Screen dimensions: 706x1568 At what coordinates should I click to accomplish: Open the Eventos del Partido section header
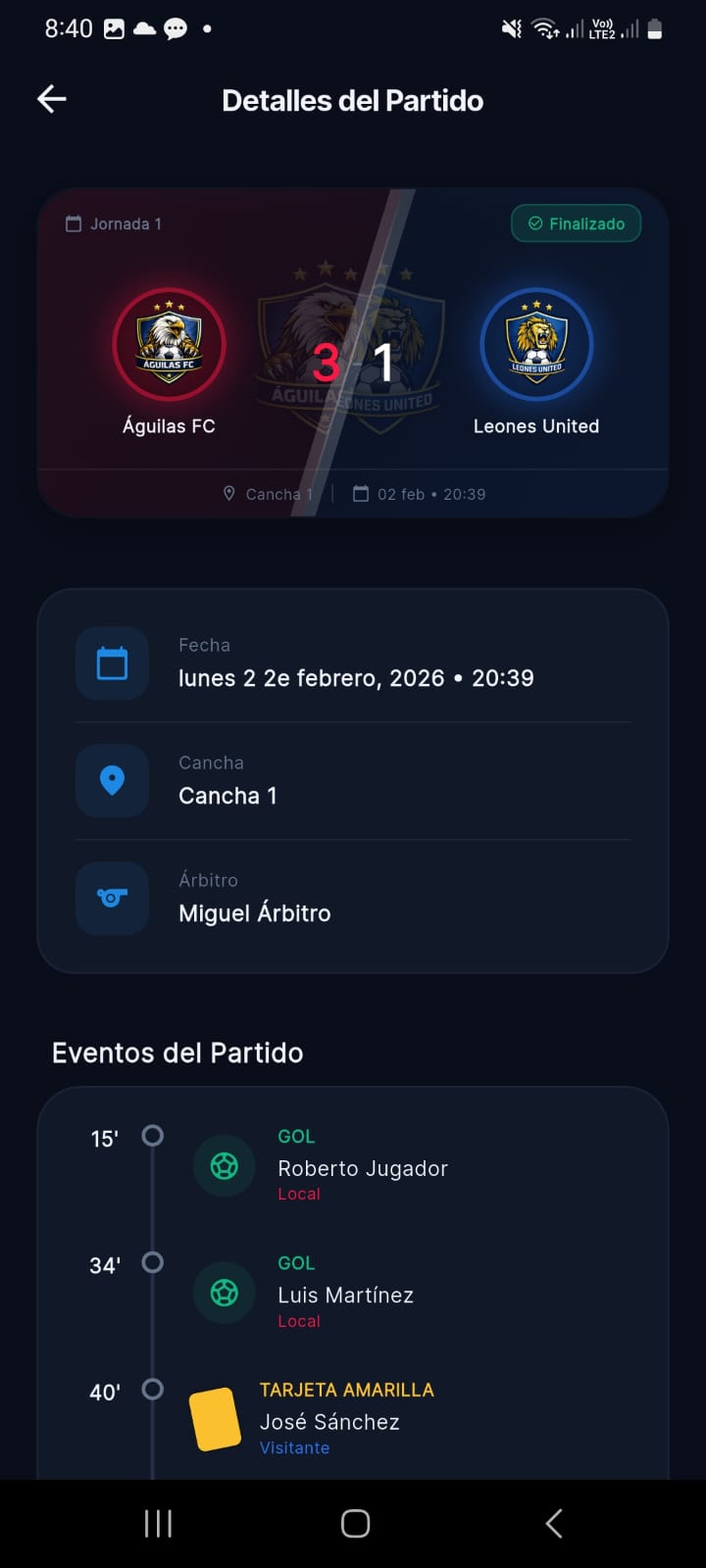tap(177, 1053)
